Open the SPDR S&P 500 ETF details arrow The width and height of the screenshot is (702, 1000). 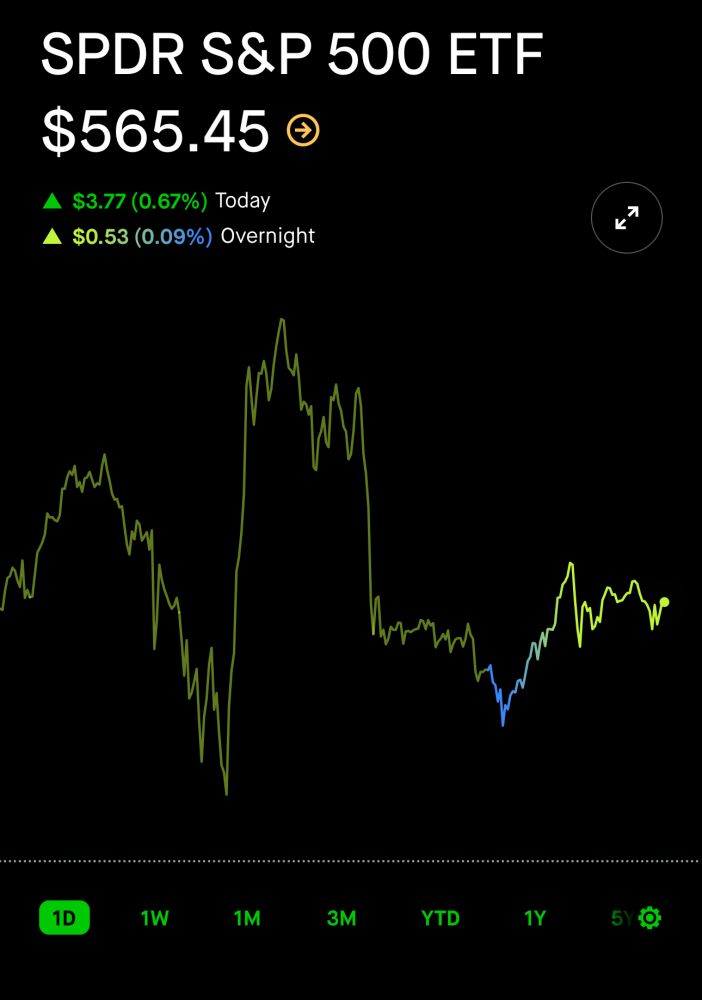click(x=303, y=130)
